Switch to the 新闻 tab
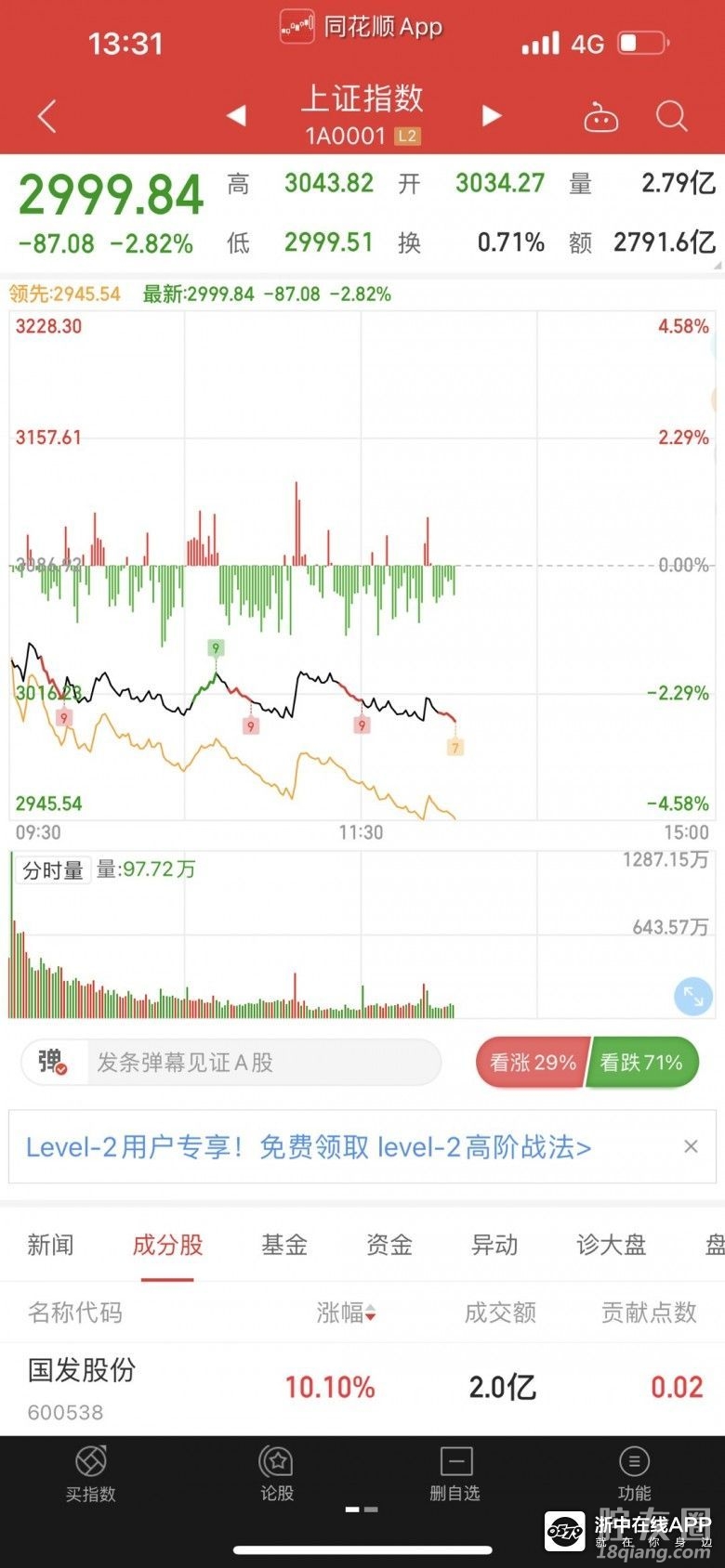725x1568 pixels. click(50, 1245)
